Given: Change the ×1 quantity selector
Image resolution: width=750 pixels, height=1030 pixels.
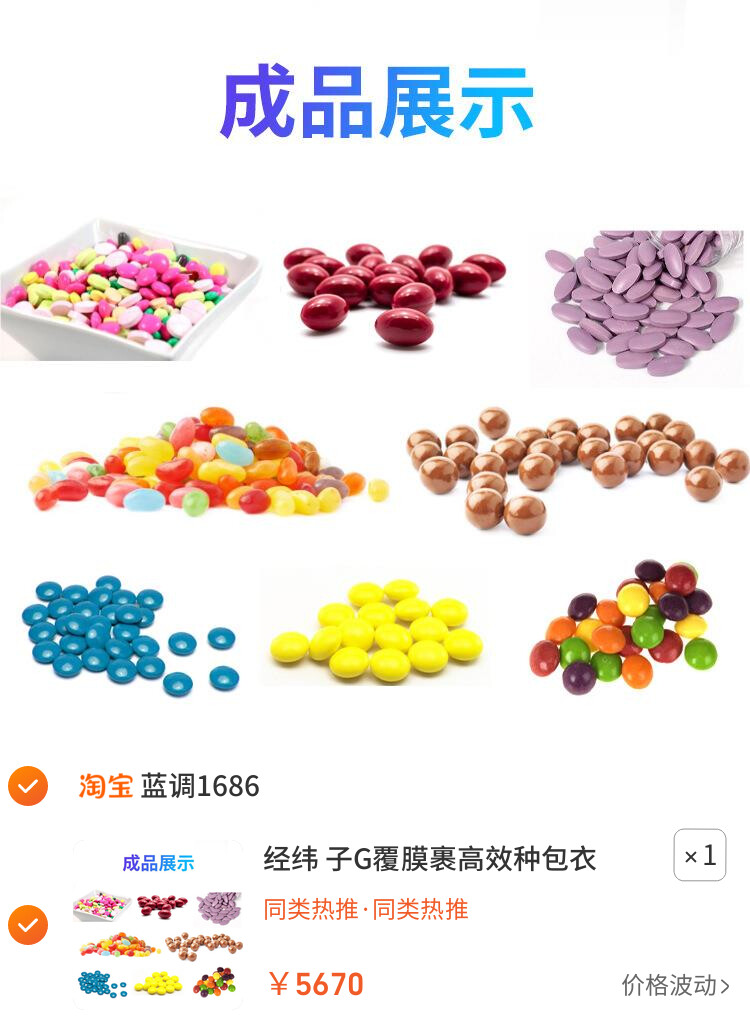Looking at the screenshot, I should [699, 856].
